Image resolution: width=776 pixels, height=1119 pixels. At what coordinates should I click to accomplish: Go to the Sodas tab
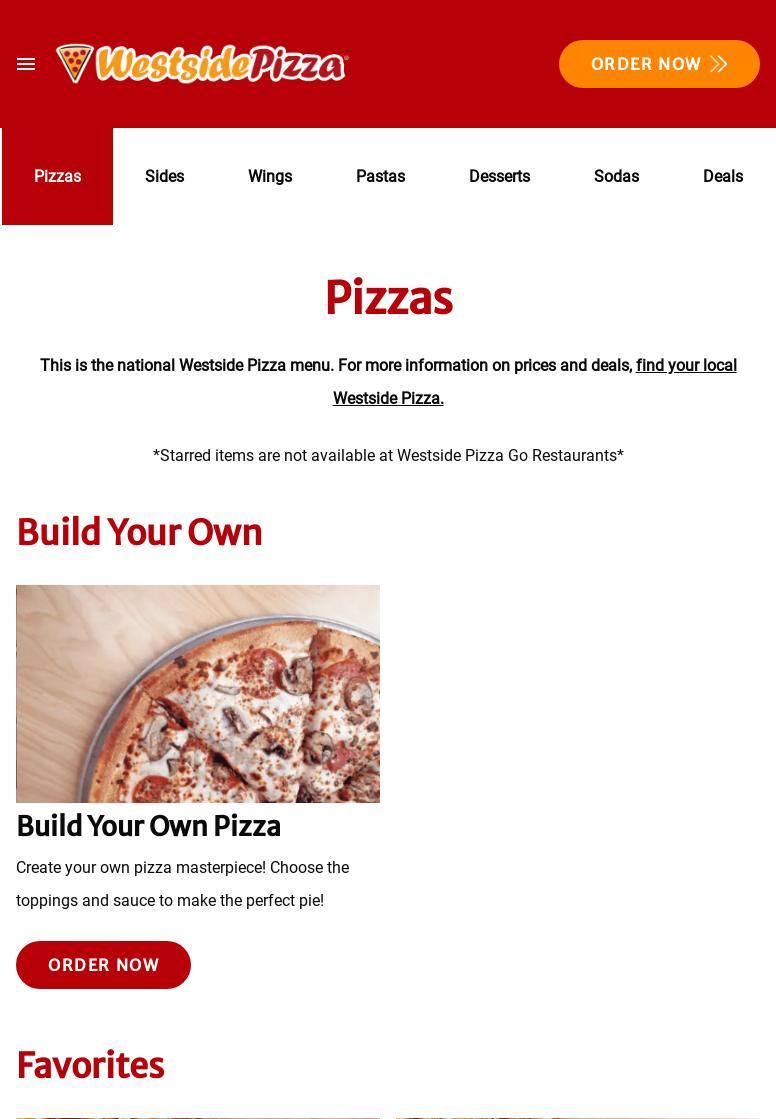tap(616, 176)
